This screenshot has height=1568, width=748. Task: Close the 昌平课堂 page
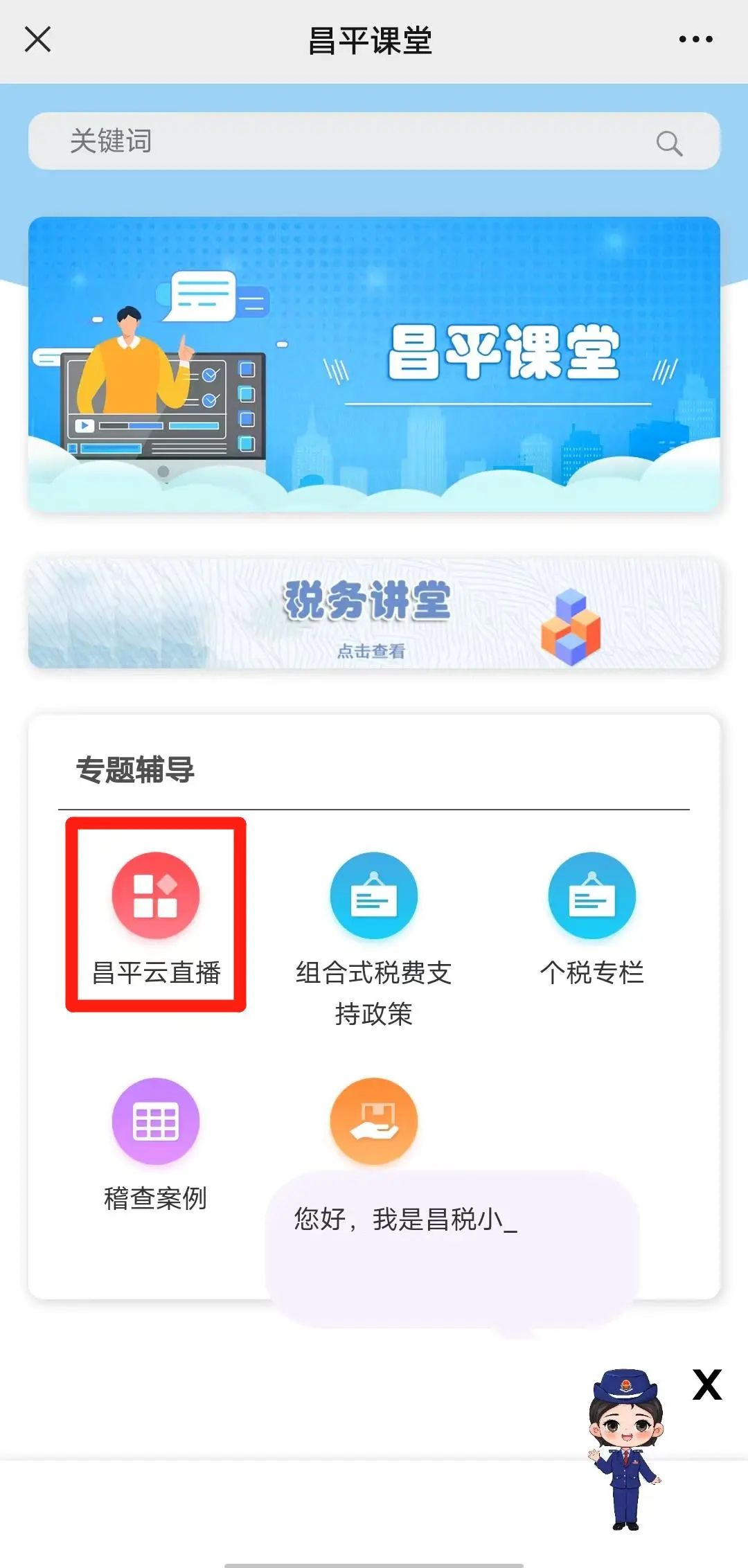38,39
